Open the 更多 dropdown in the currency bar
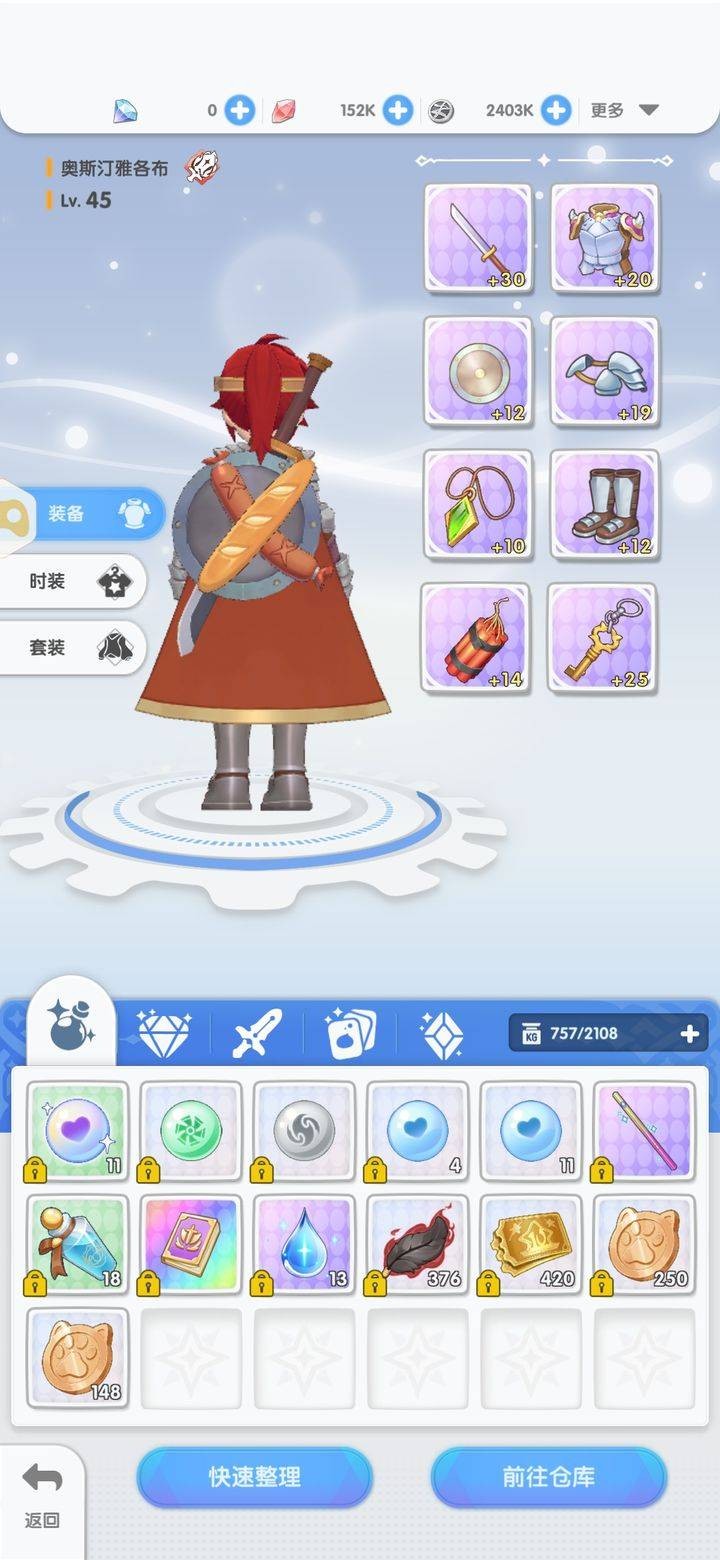Viewport: 720px width, 1560px height. [x=624, y=110]
